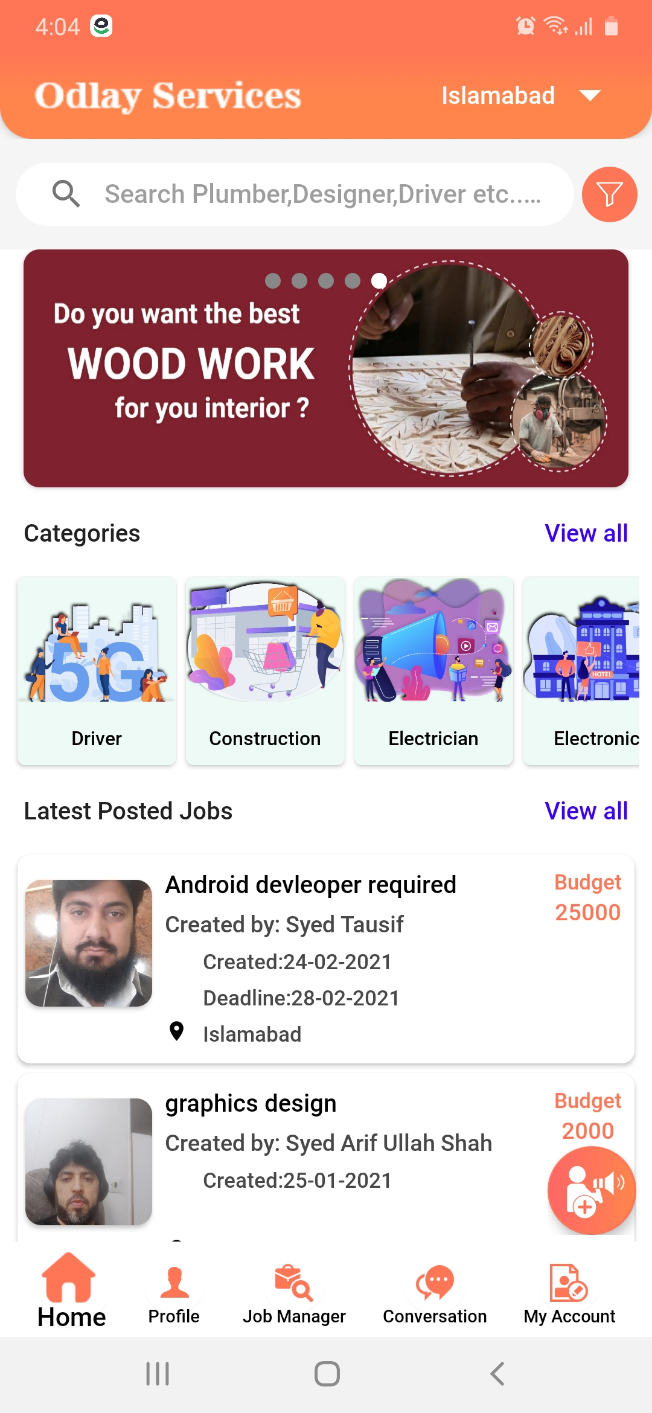View all categories
The width and height of the screenshot is (652, 1413).
[x=586, y=533]
